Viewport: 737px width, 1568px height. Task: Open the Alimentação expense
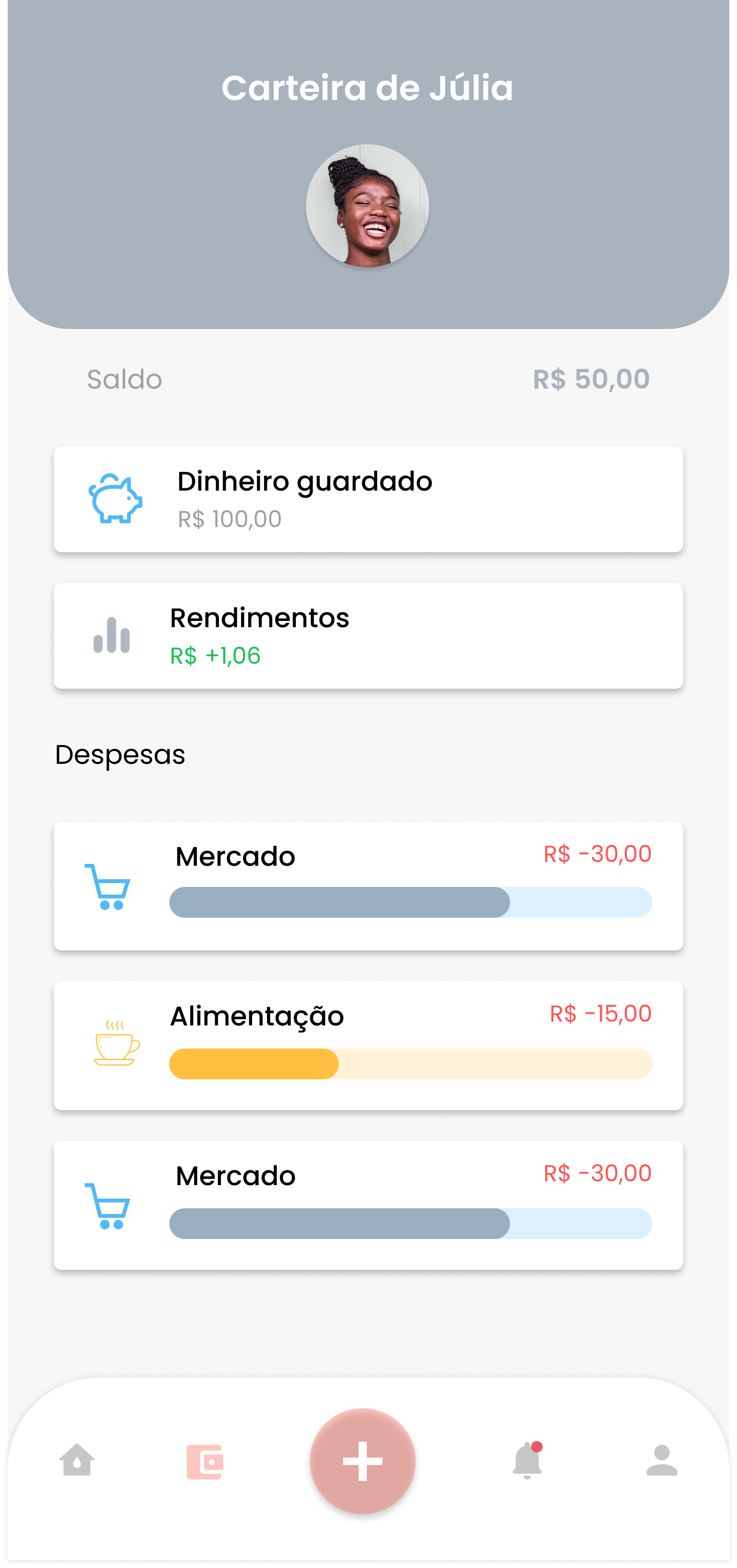pyautogui.click(x=368, y=1045)
